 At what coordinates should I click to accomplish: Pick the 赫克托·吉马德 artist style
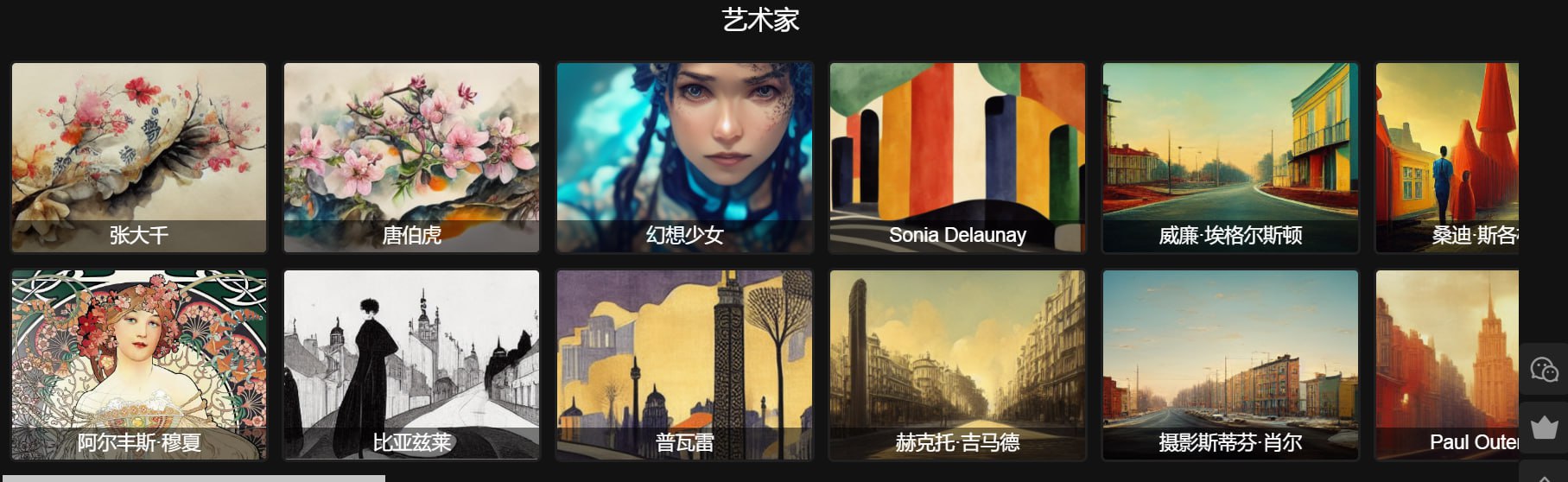[x=957, y=365]
